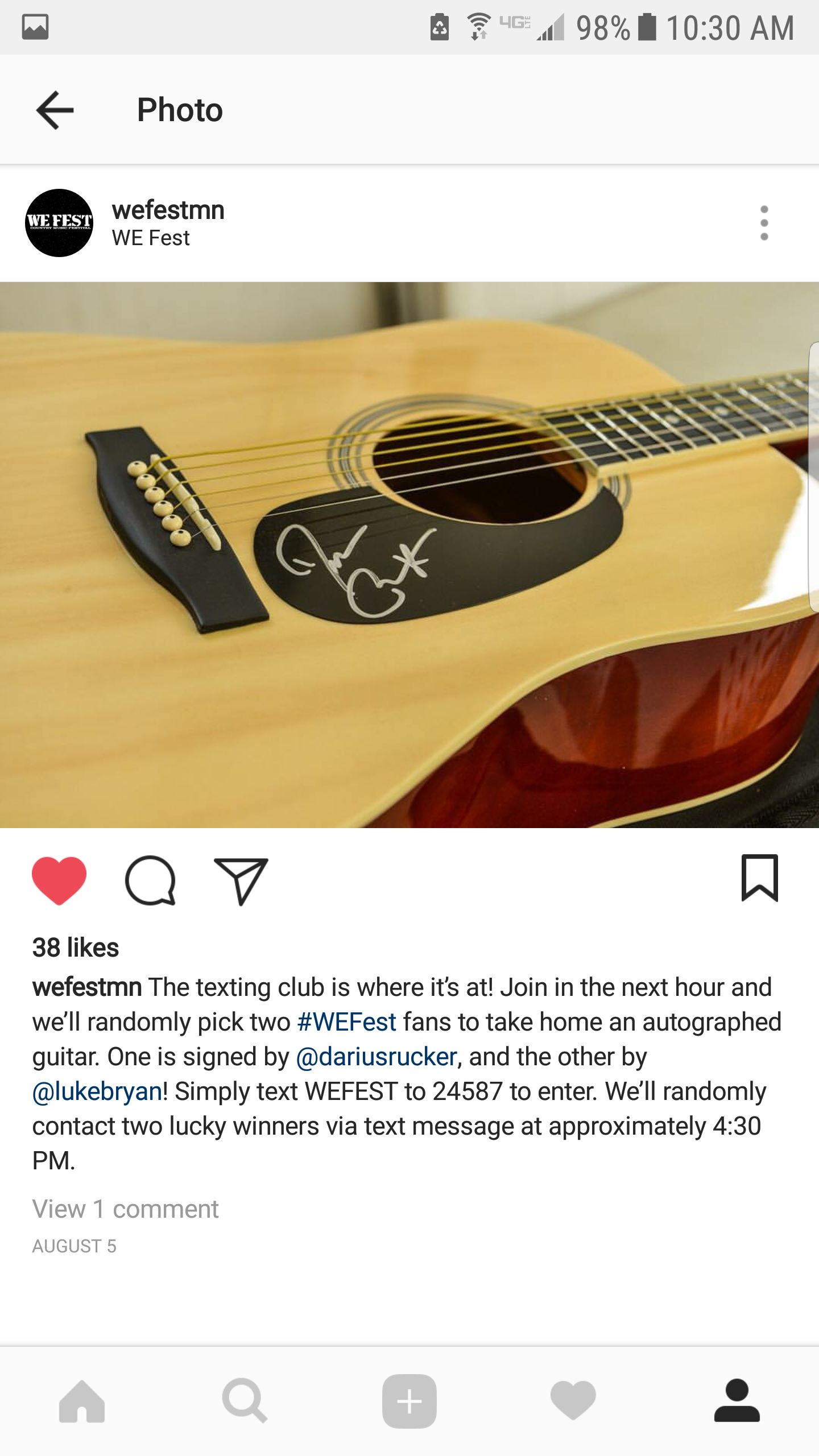Open the wefestmn profile picture
819x1456 pixels.
(59, 223)
